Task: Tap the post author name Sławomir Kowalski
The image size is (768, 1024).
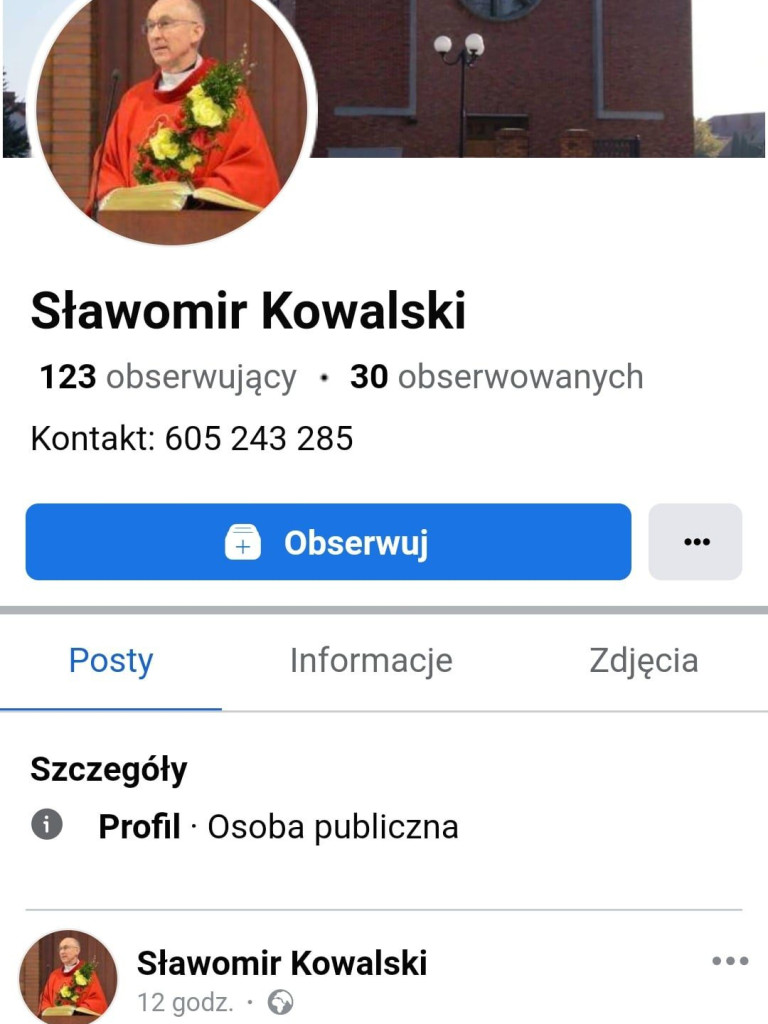Action: tap(282, 963)
